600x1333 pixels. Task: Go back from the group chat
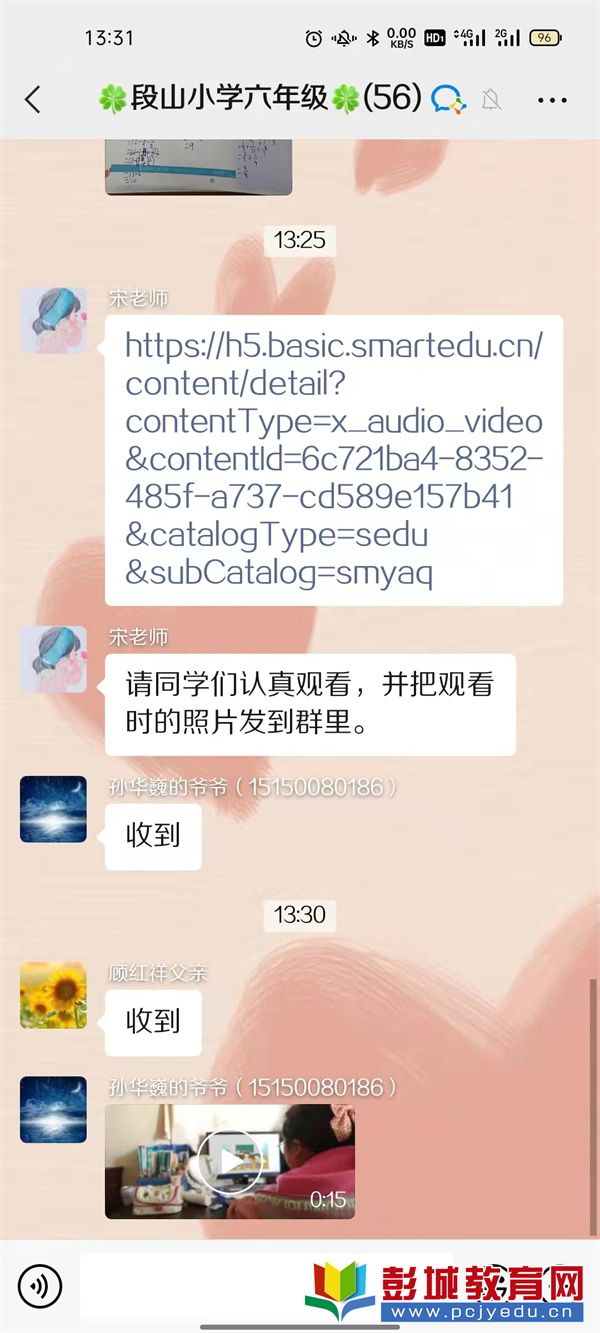click(33, 99)
